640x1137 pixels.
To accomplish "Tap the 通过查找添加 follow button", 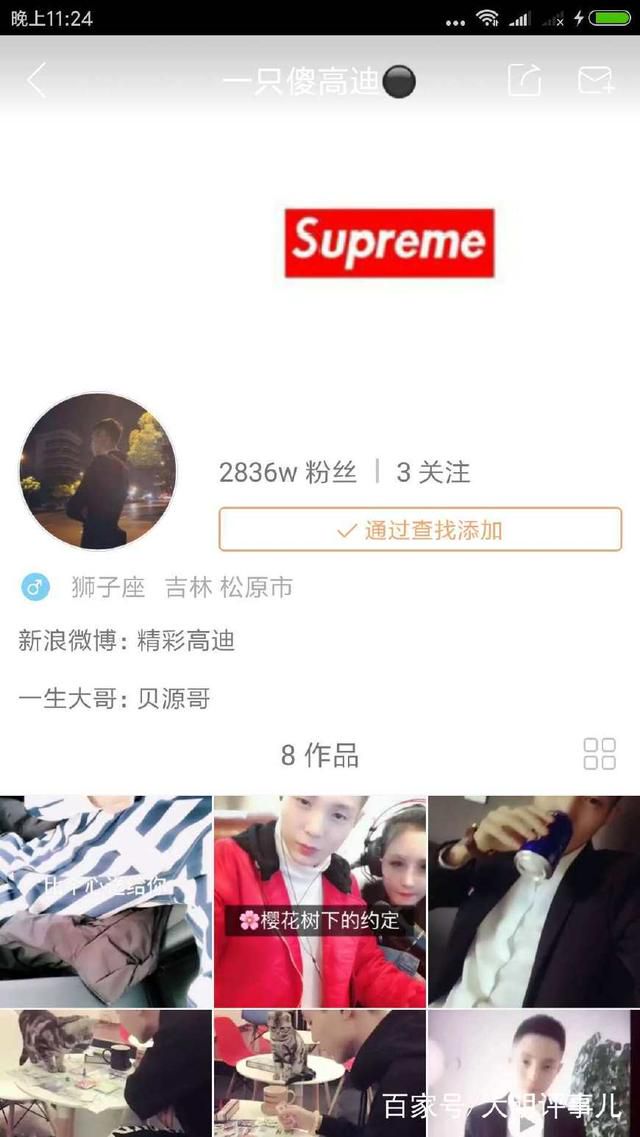I will (420, 529).
